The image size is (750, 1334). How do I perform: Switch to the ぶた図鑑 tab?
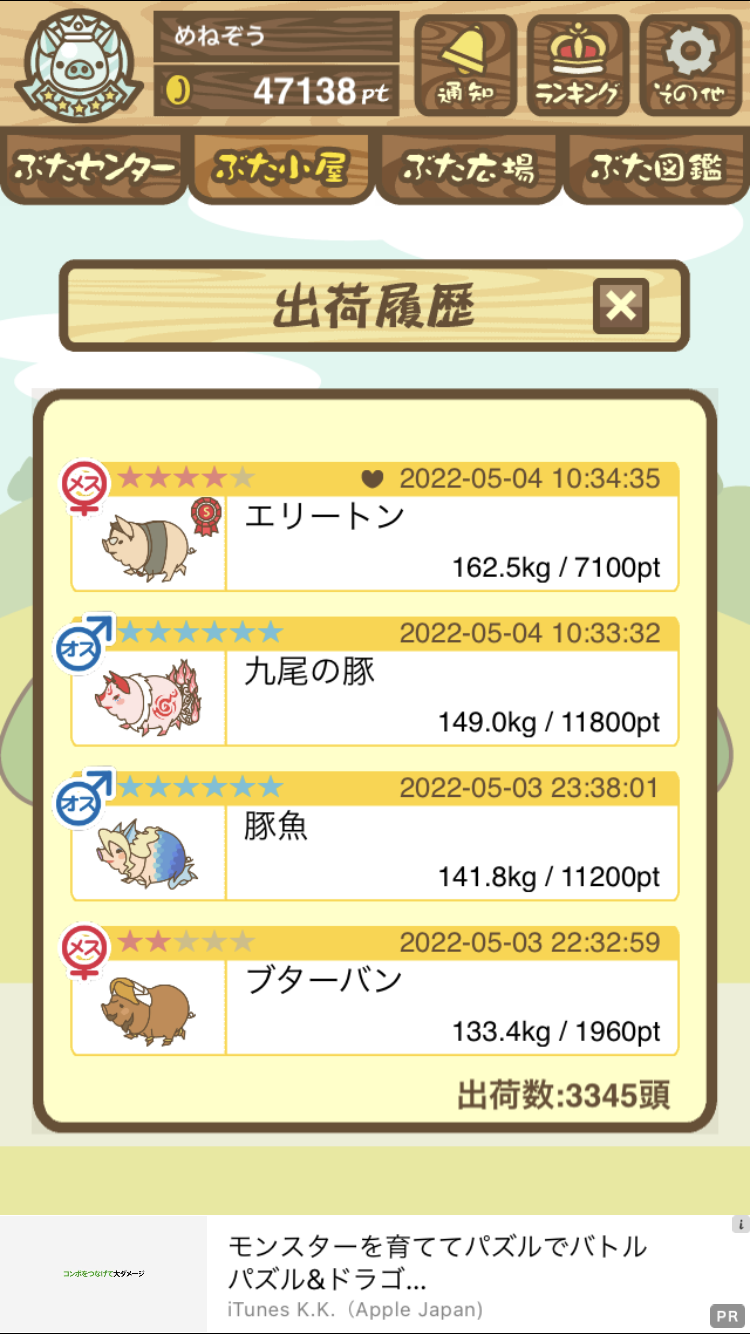pyautogui.click(x=656, y=168)
